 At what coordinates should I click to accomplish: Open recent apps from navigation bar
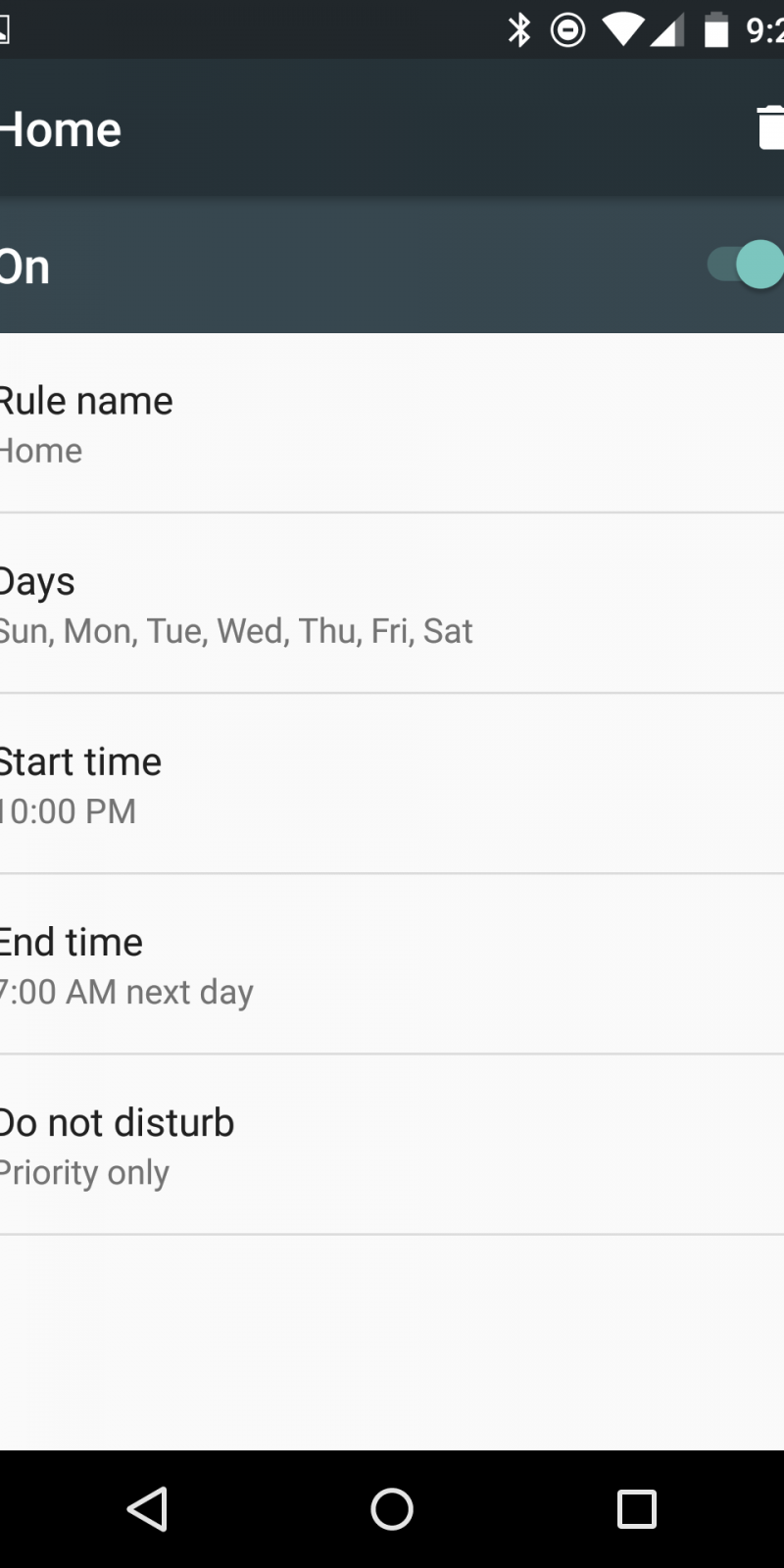[636, 1509]
